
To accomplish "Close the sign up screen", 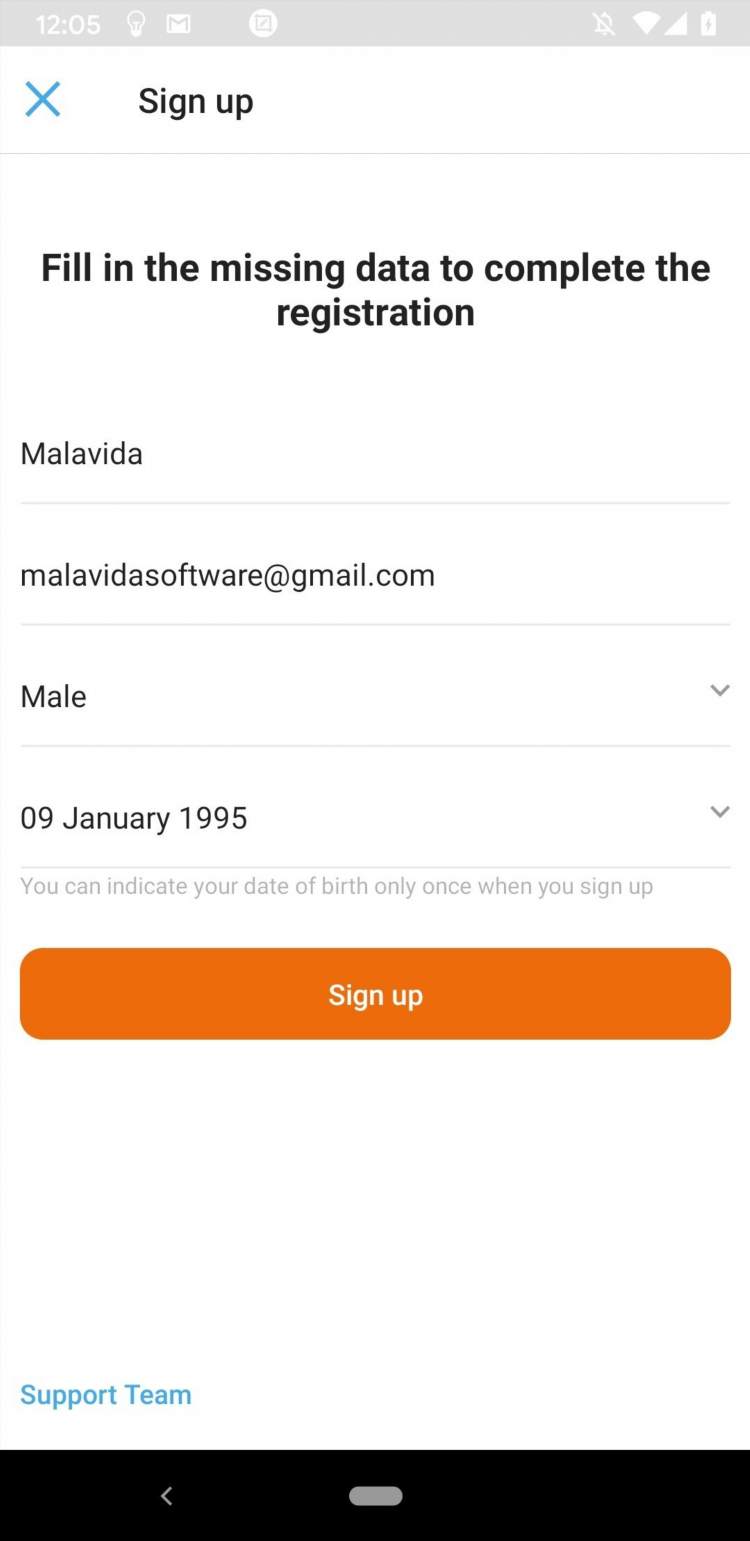I will coord(43,100).
